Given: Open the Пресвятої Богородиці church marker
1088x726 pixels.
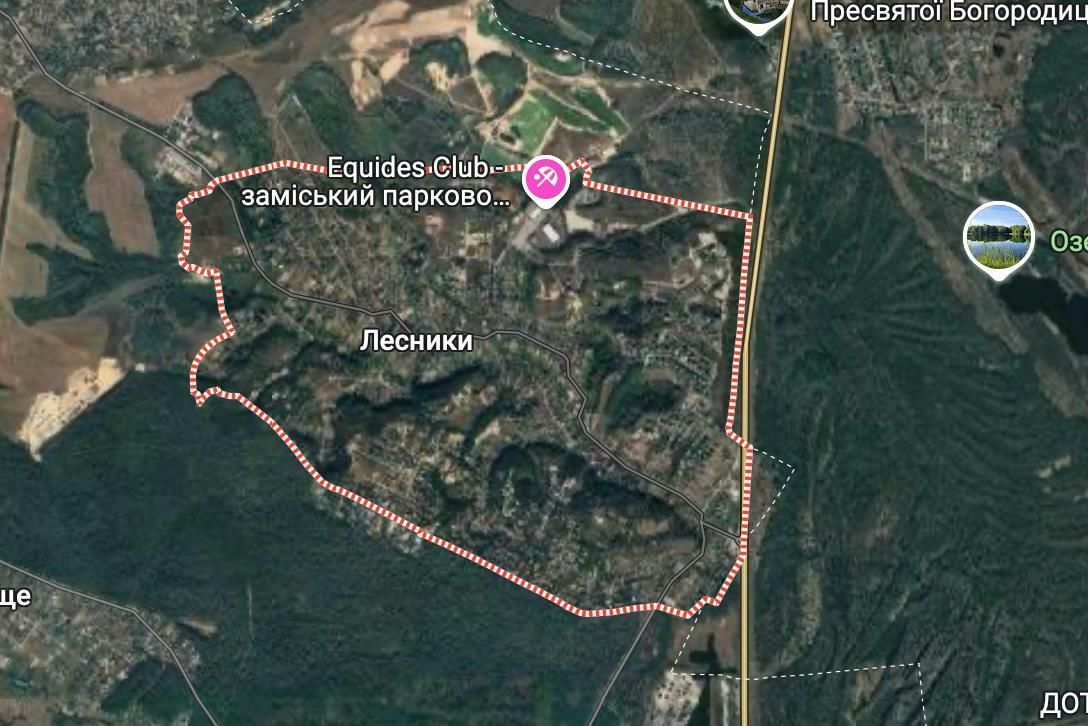Looking at the screenshot, I should [x=758, y=10].
